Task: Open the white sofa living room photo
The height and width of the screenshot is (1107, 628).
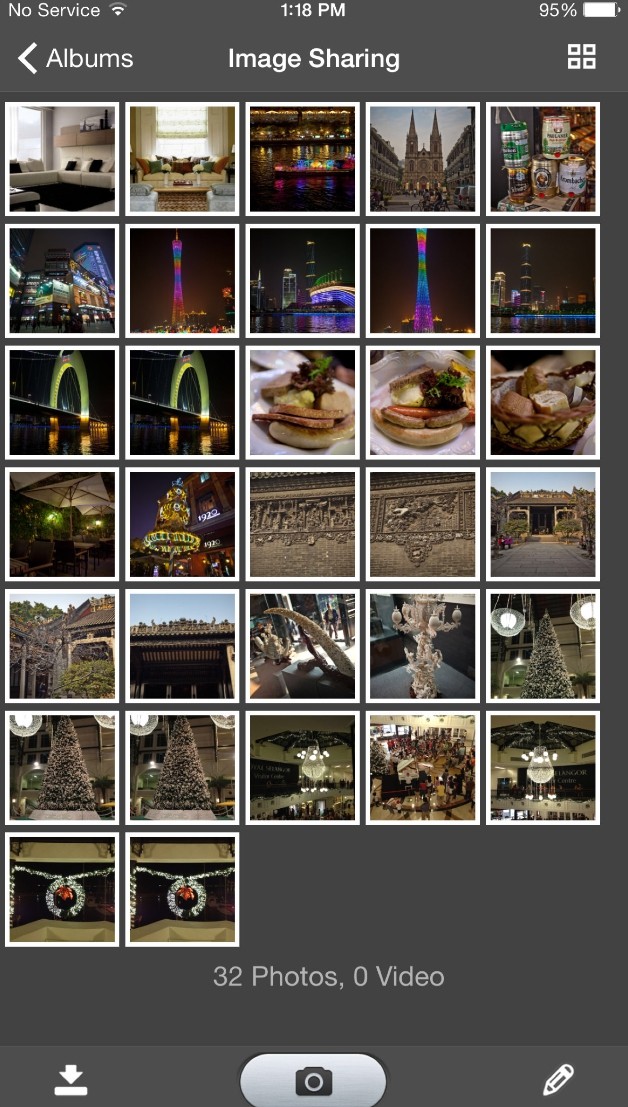Action: point(62,159)
